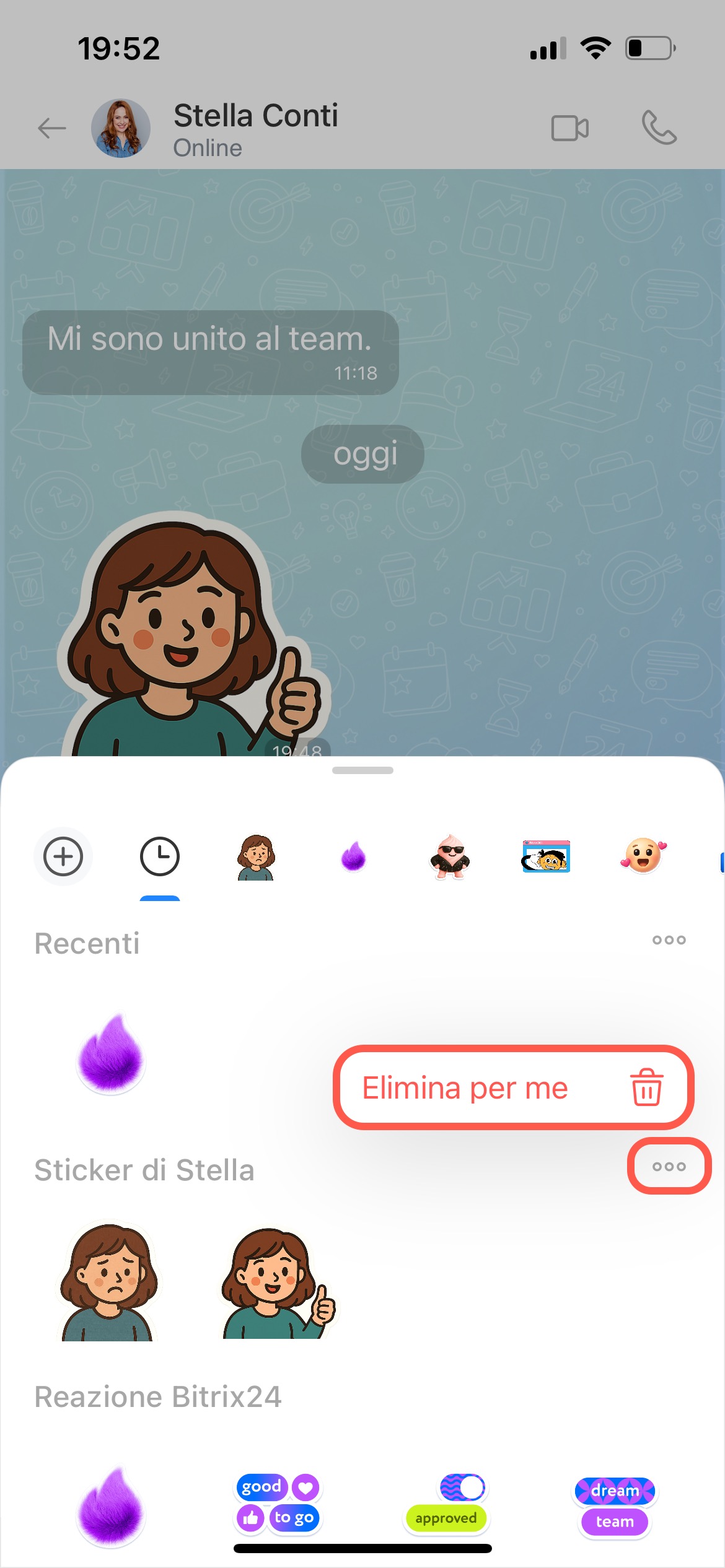Select the hearts emoji sticker pack tab
Viewport: 725px width, 1568px height.
point(643,856)
